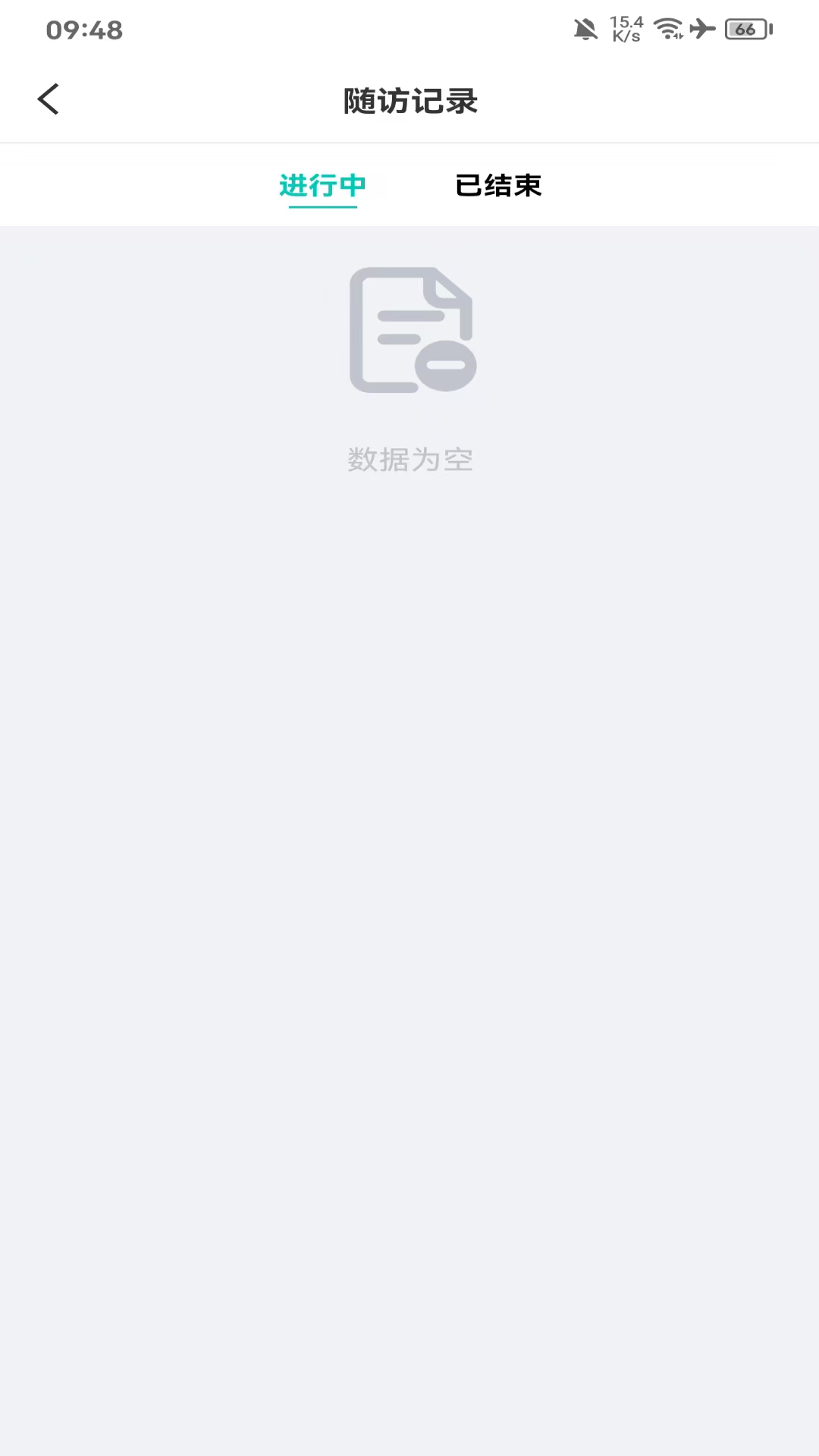Toggle airplane mode from the status bar
The image size is (819, 1456).
701,29
